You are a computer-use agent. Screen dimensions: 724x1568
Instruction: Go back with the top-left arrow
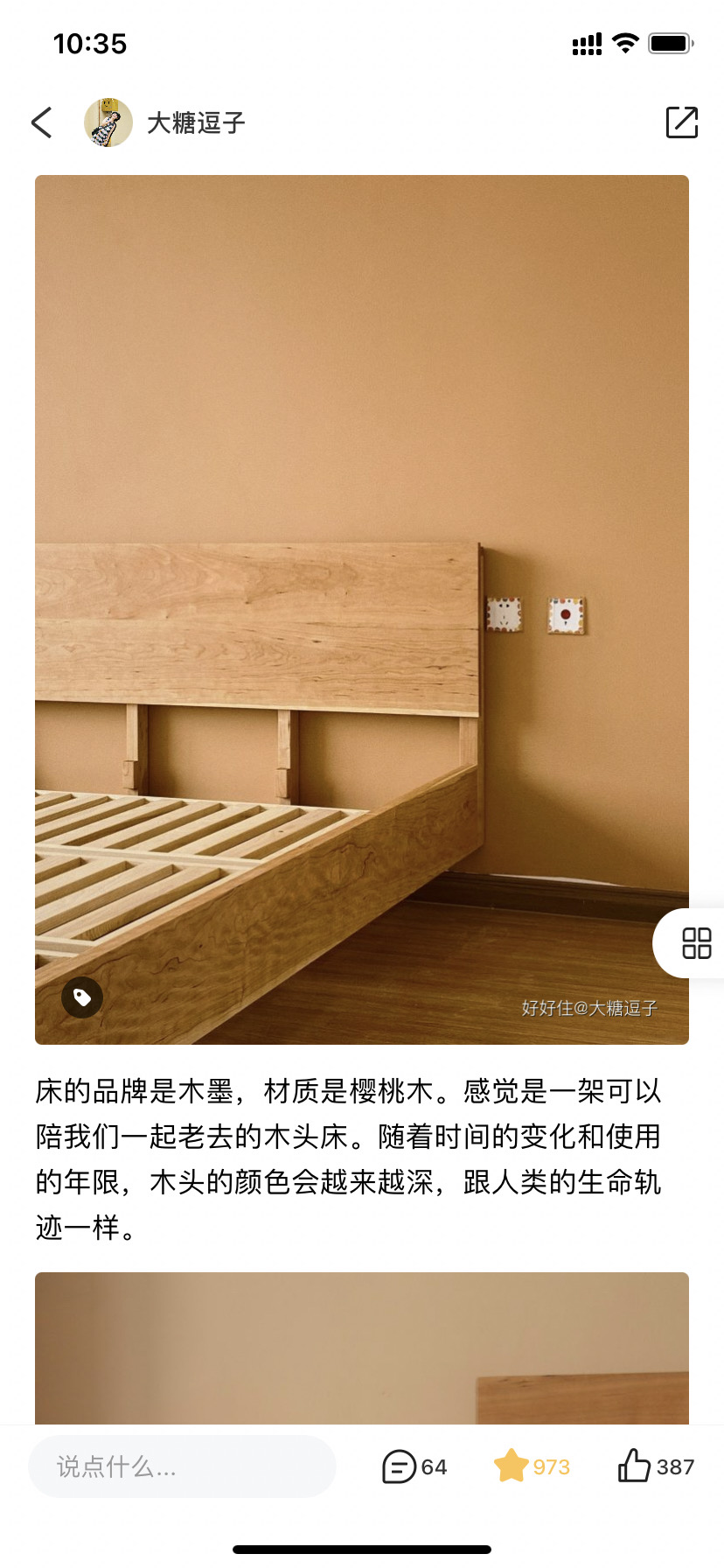(42, 122)
